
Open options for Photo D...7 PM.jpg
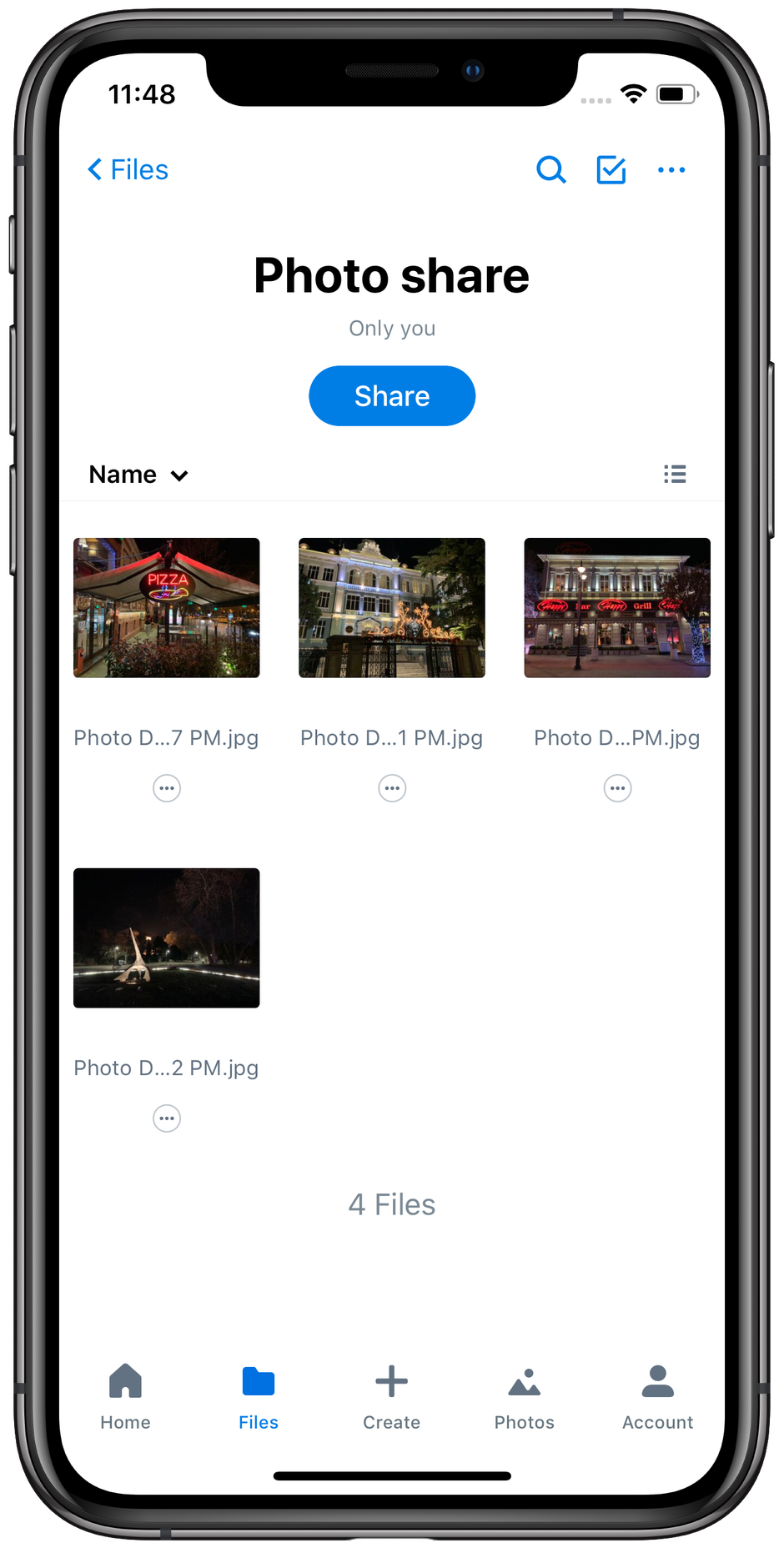166,787
